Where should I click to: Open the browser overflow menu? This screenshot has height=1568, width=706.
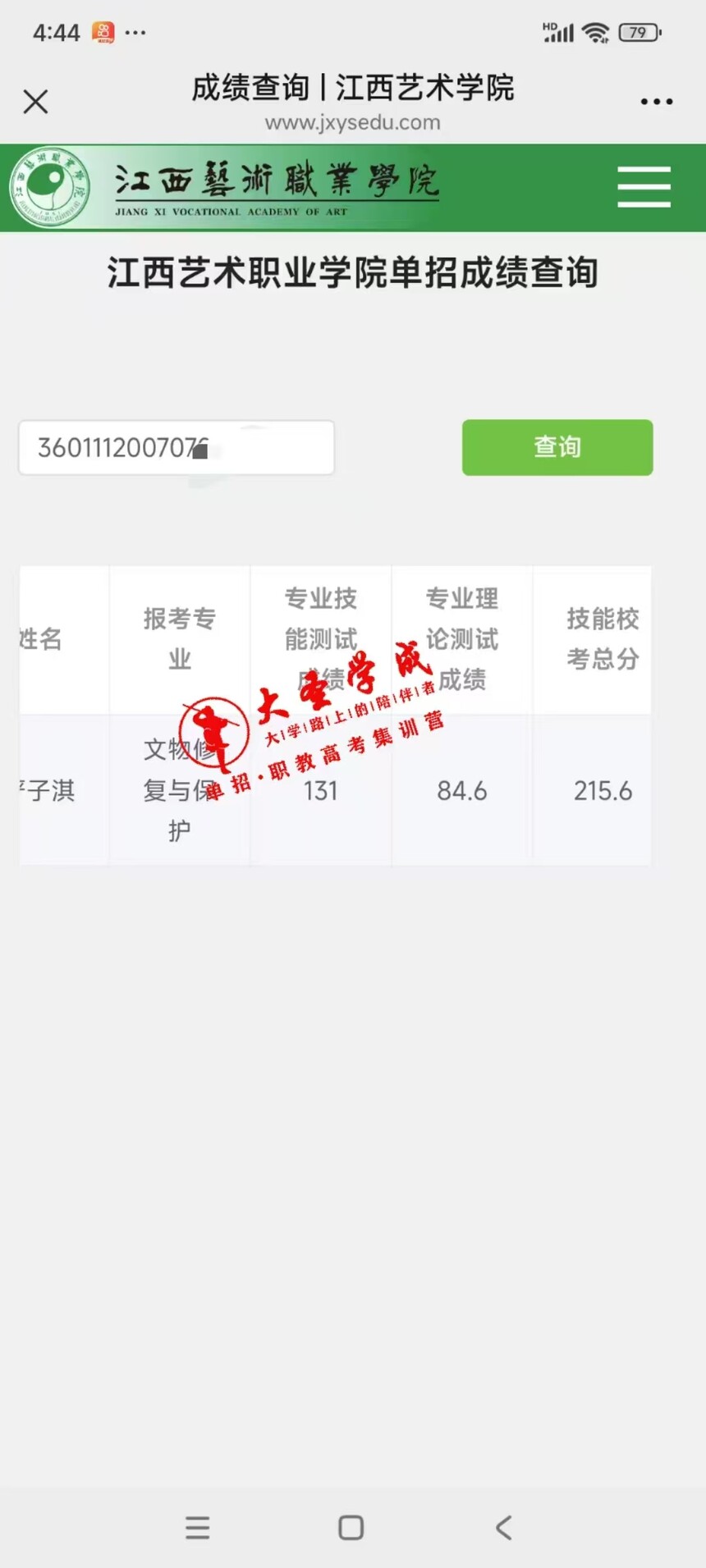coord(656,102)
